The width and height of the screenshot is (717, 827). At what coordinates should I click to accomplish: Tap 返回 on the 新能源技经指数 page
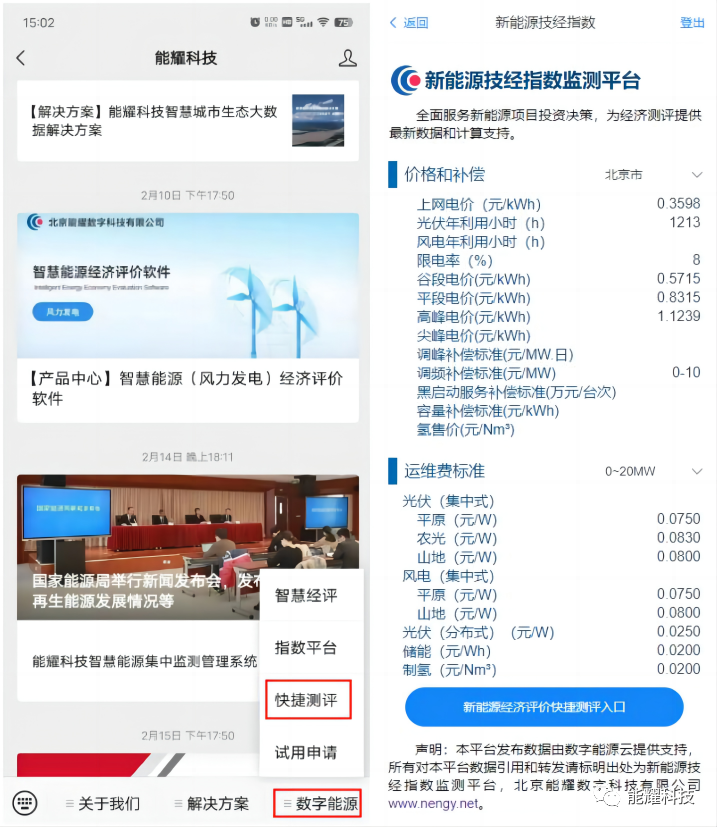(408, 22)
